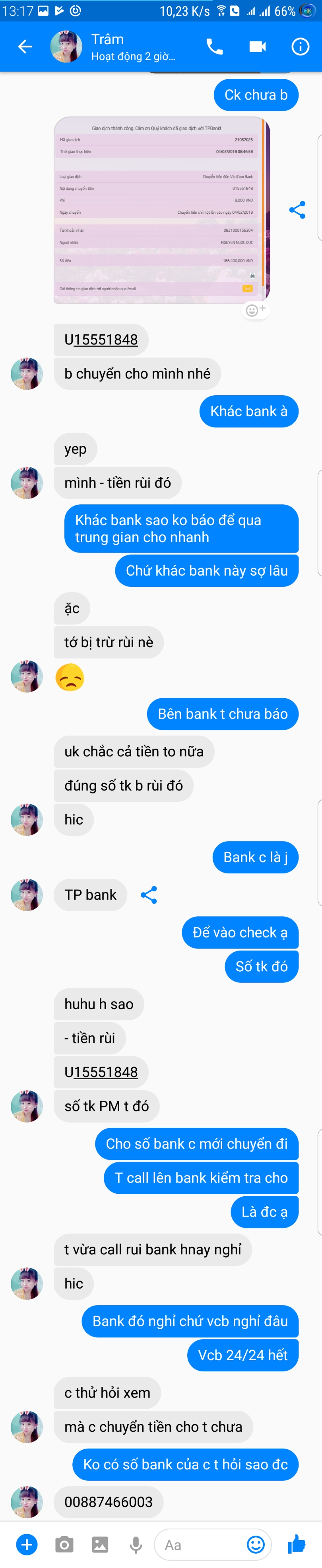
Task: Start a video call with Trâm
Action: coord(258,46)
